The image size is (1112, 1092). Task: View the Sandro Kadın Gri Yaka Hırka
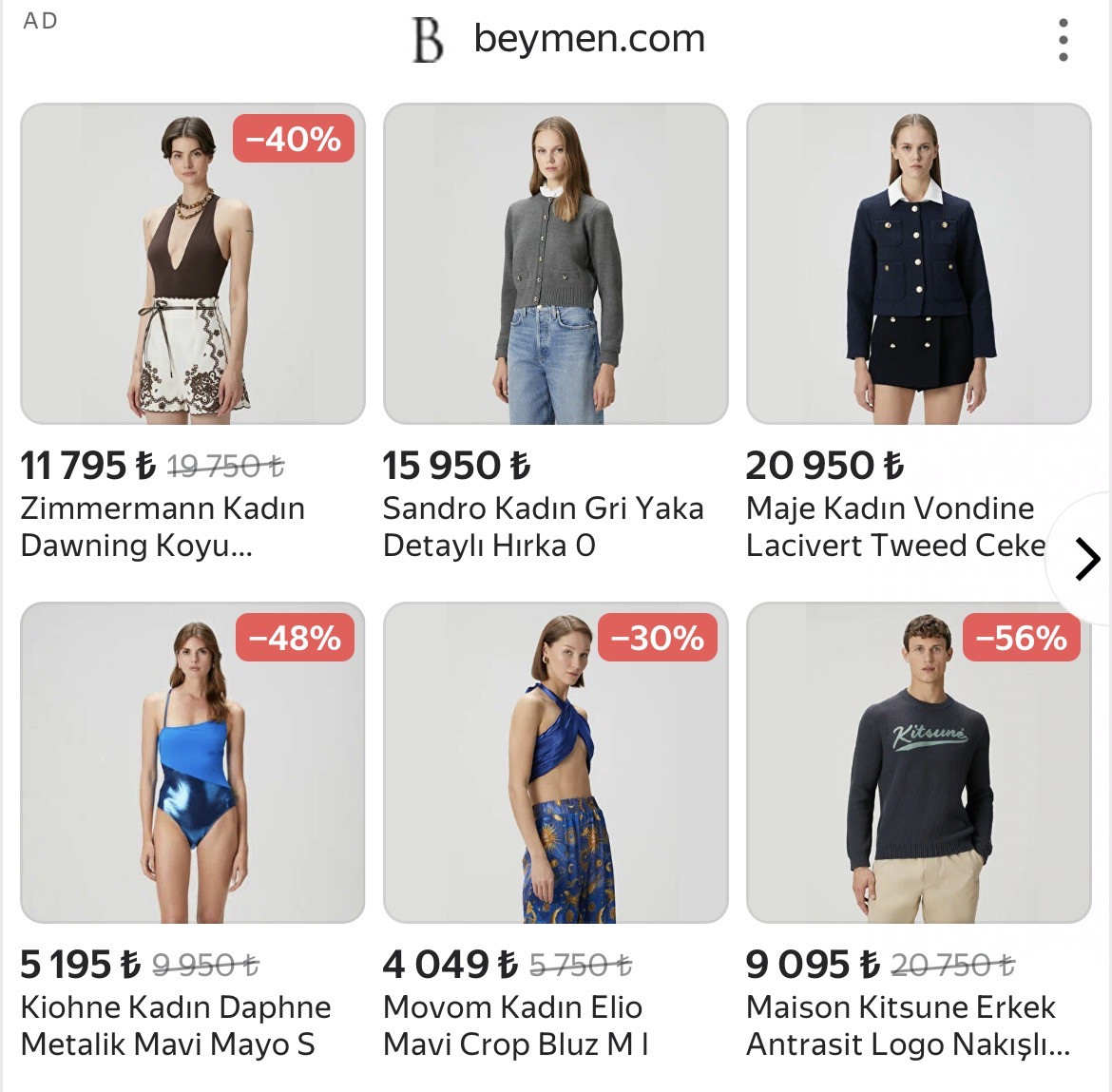(x=556, y=264)
